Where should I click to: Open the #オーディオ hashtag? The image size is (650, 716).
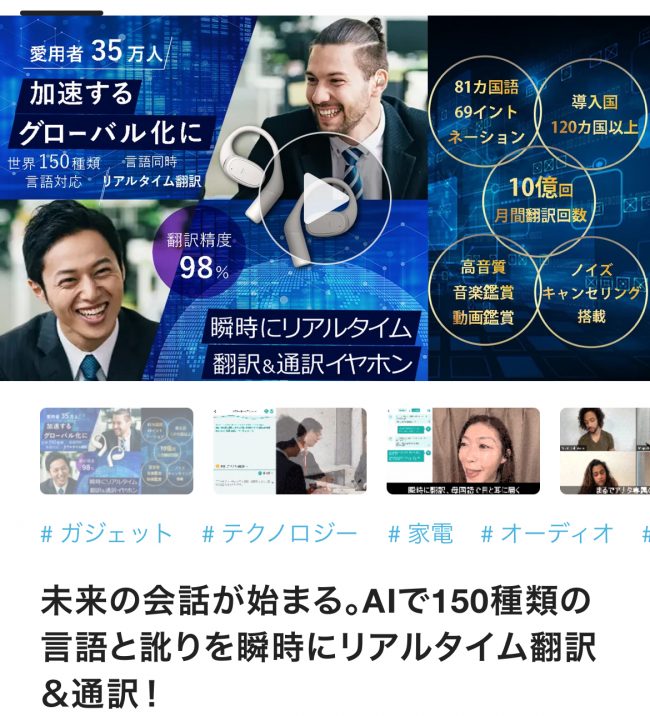pyautogui.click(x=547, y=534)
